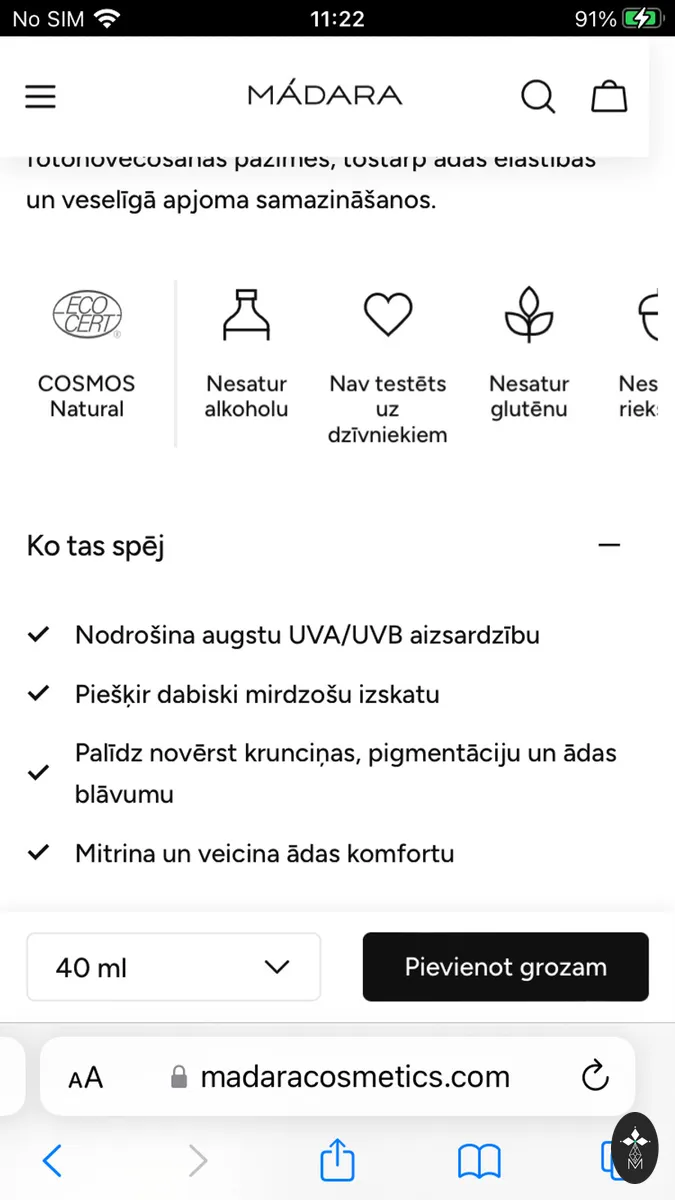This screenshot has height=1200, width=675.
Task: Open the 40 ml size dropdown
Action: pyautogui.click(x=173, y=967)
